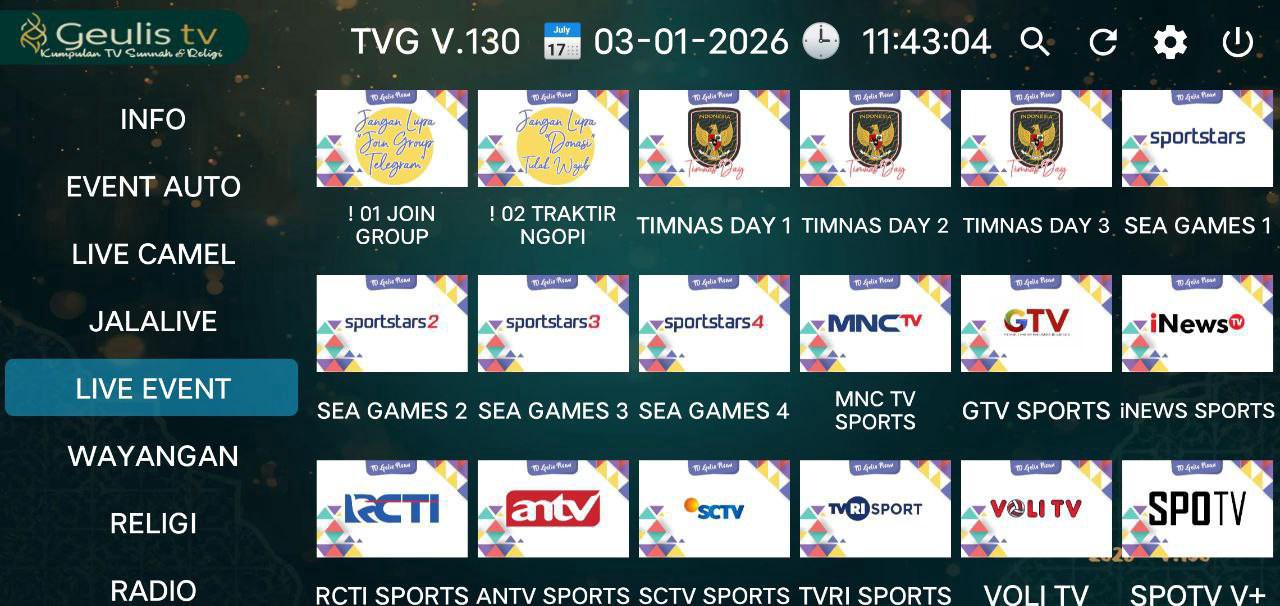Switch to EVENT AUTO category

[152, 187]
